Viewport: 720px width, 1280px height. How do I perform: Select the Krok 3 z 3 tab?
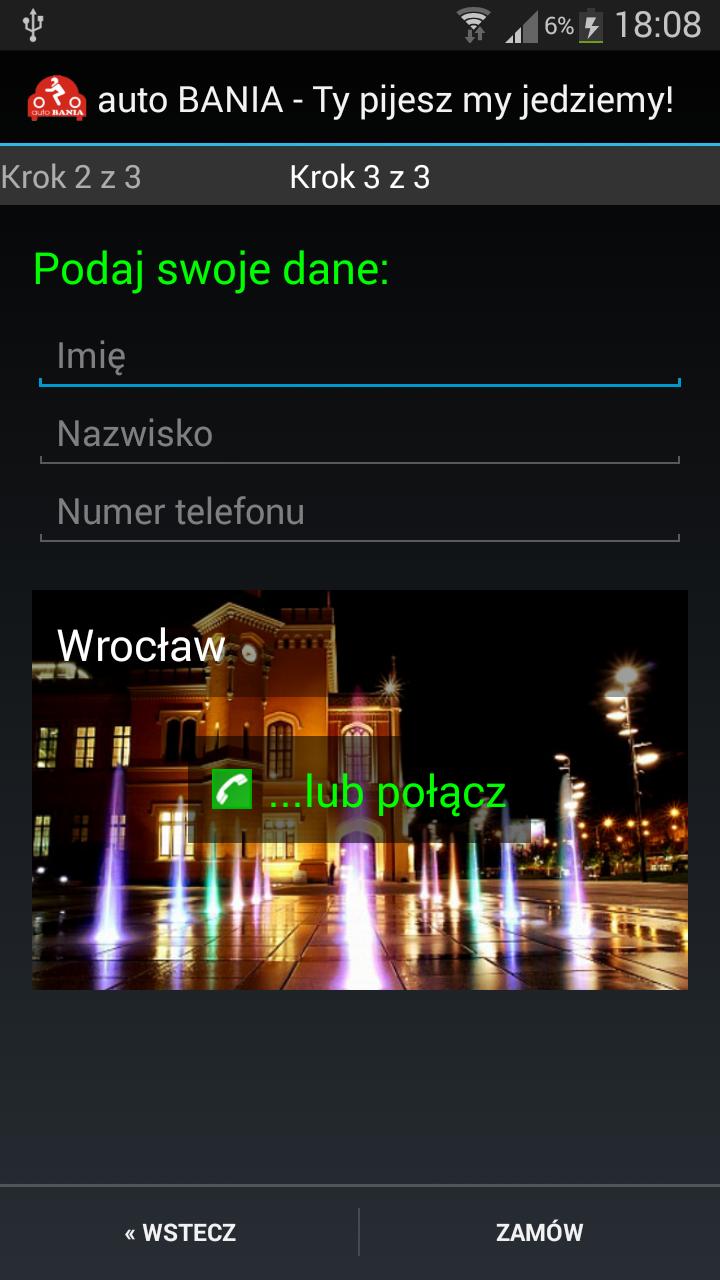click(x=360, y=177)
